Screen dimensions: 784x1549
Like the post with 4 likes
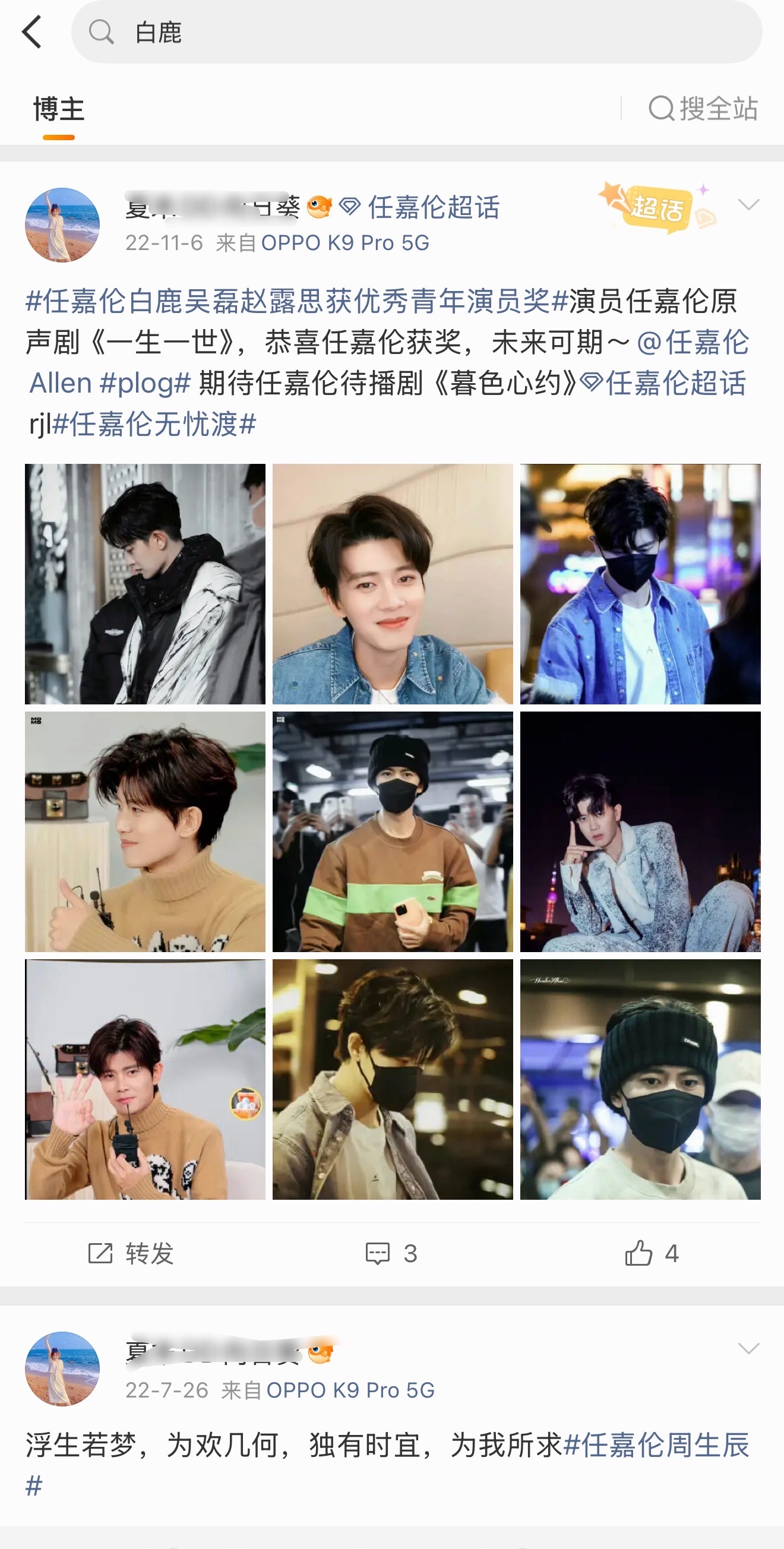pyautogui.click(x=652, y=1254)
